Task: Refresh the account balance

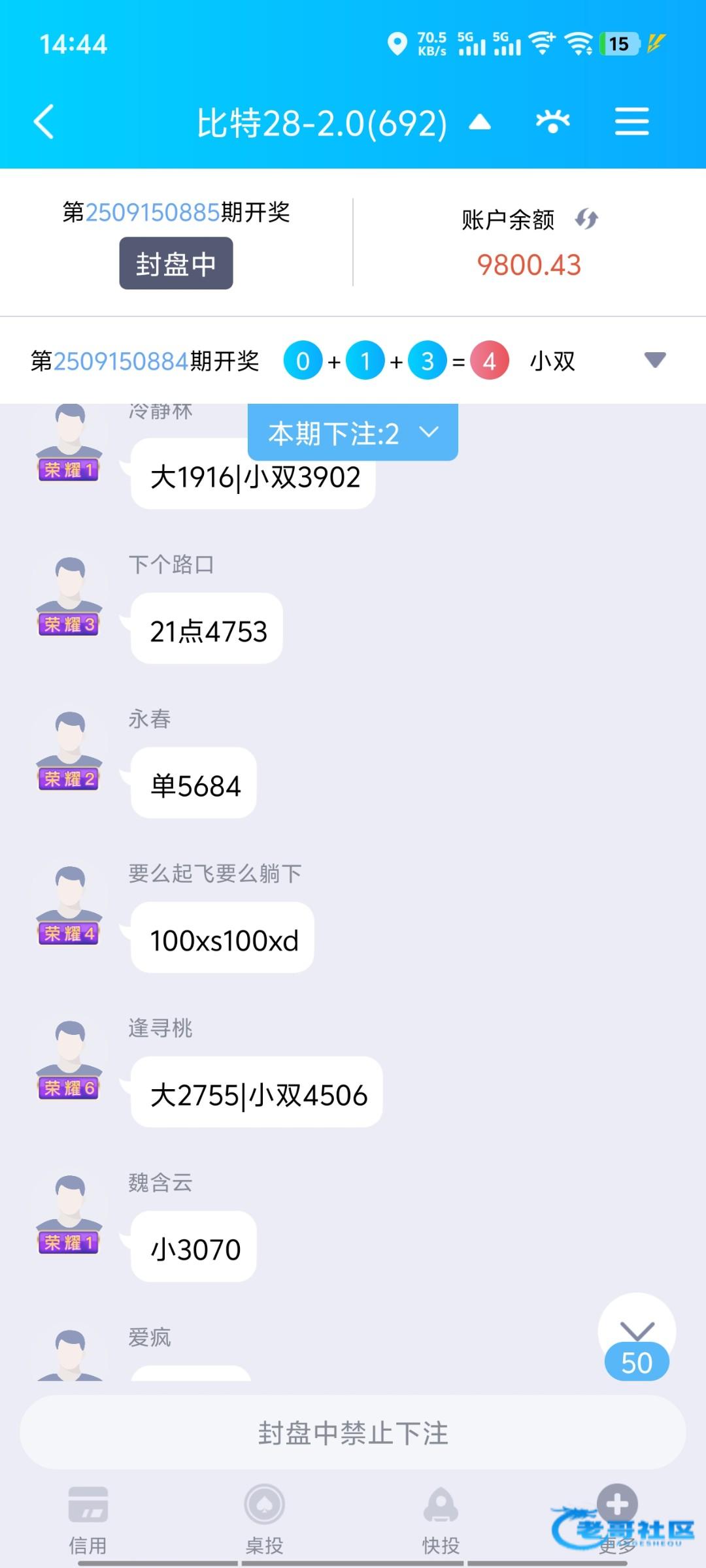Action: coord(586,219)
